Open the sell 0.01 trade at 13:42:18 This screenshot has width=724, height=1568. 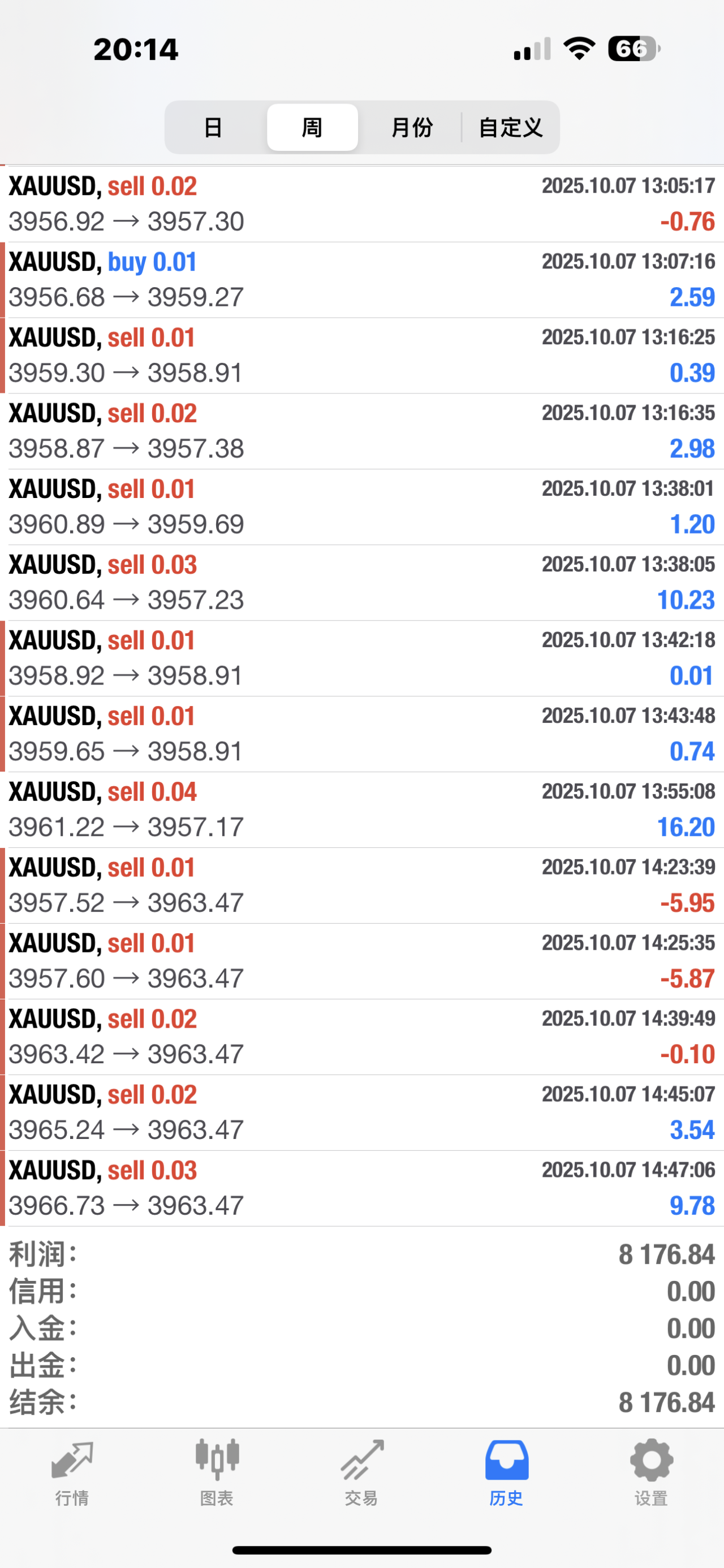click(361, 658)
